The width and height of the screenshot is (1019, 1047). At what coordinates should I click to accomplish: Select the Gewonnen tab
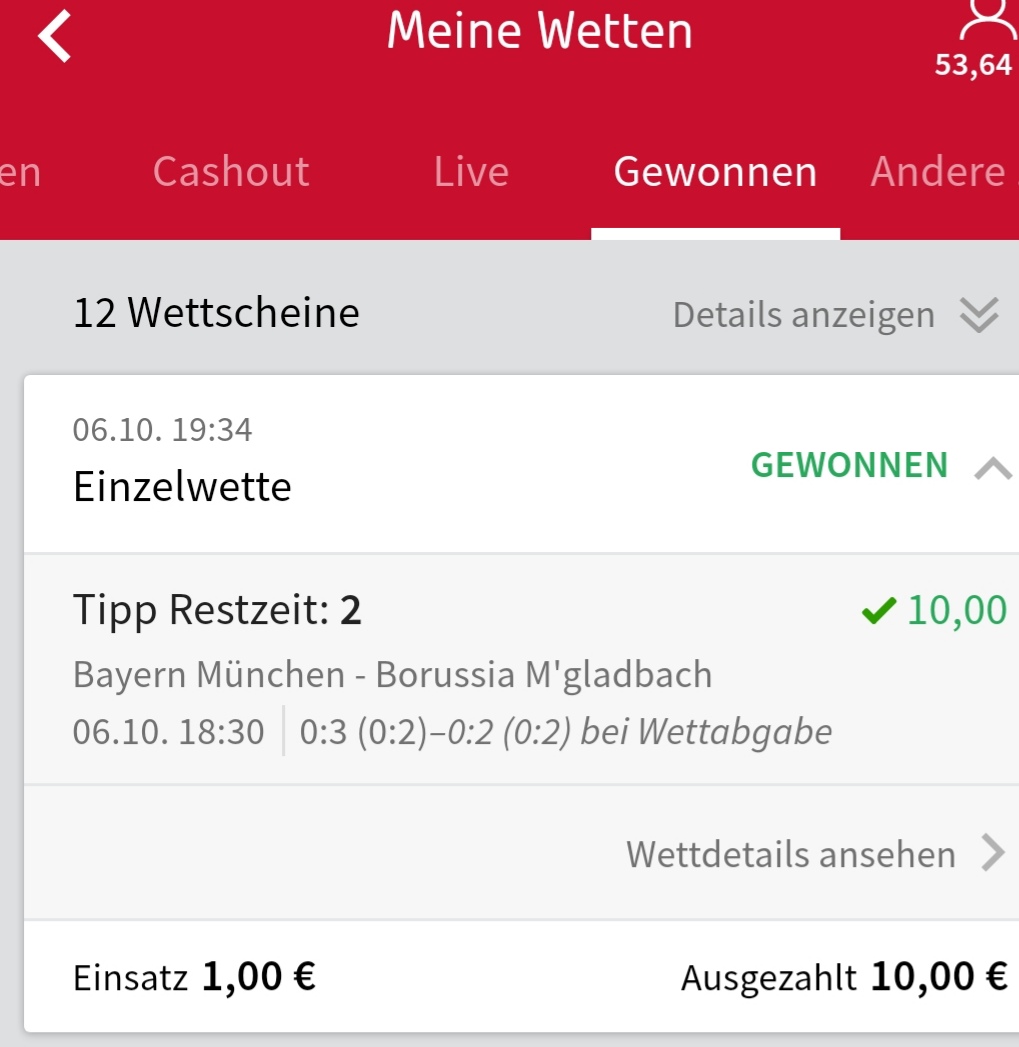pos(715,172)
